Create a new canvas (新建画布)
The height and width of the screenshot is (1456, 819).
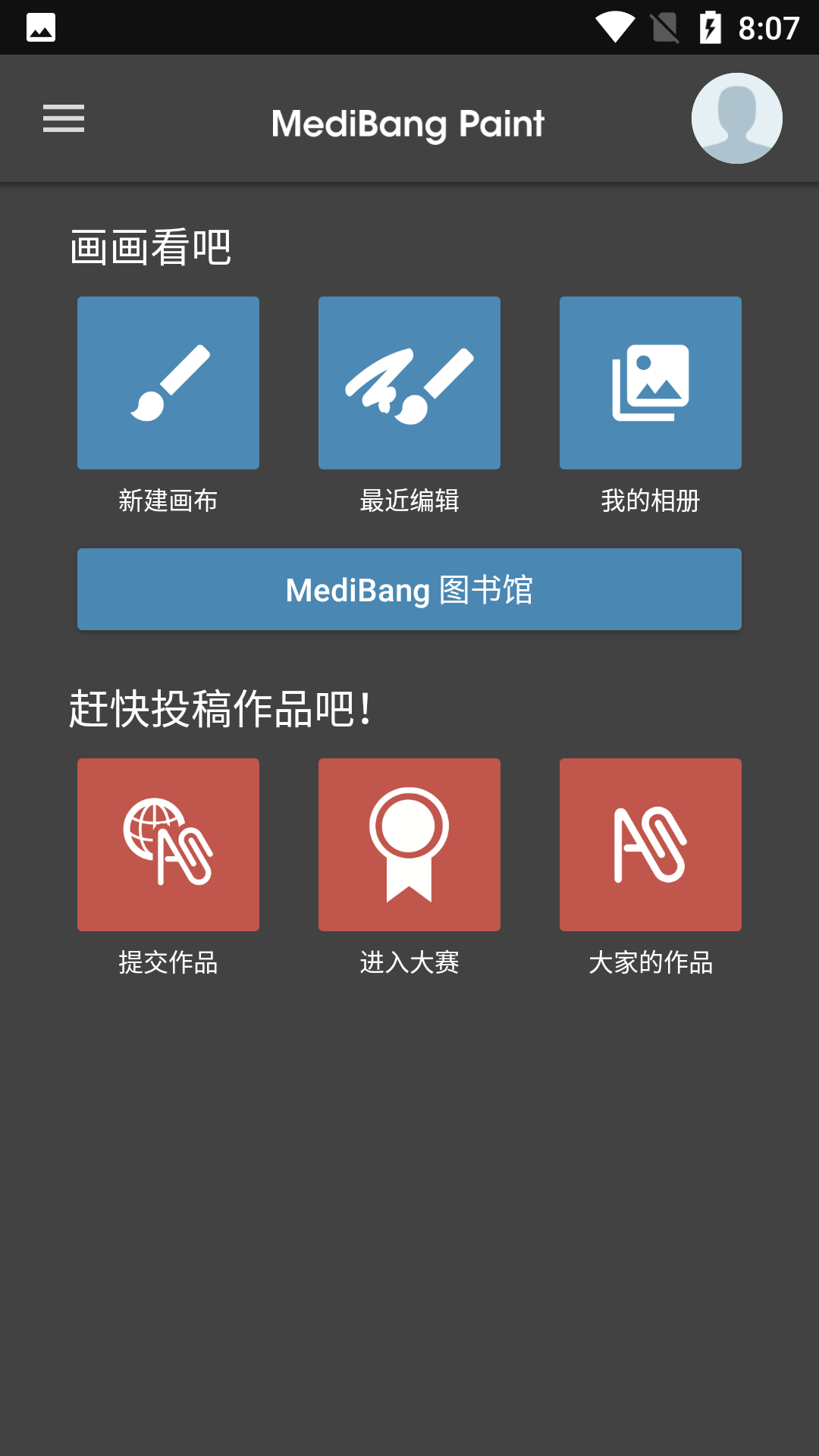pyautogui.click(x=168, y=383)
